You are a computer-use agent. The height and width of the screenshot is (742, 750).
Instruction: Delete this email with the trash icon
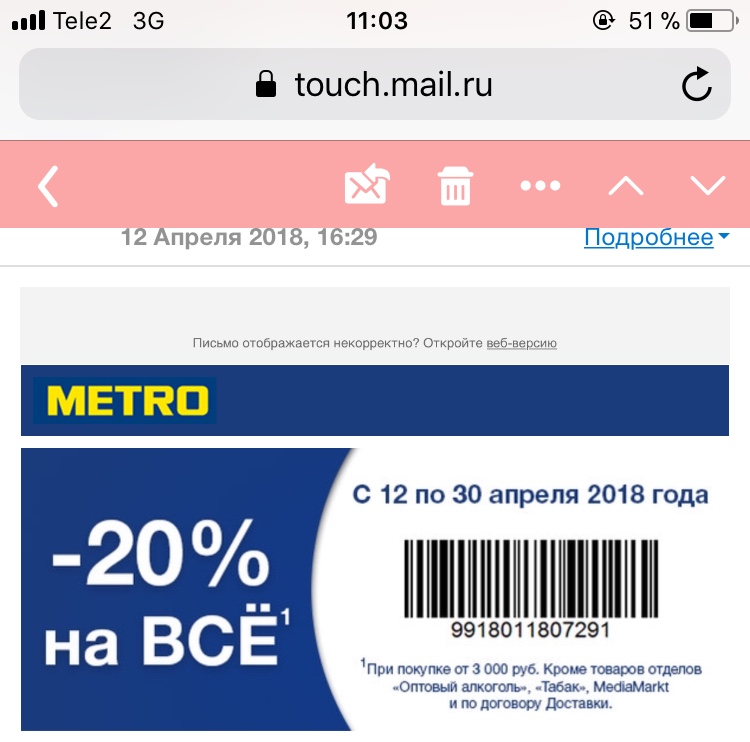[x=456, y=186]
